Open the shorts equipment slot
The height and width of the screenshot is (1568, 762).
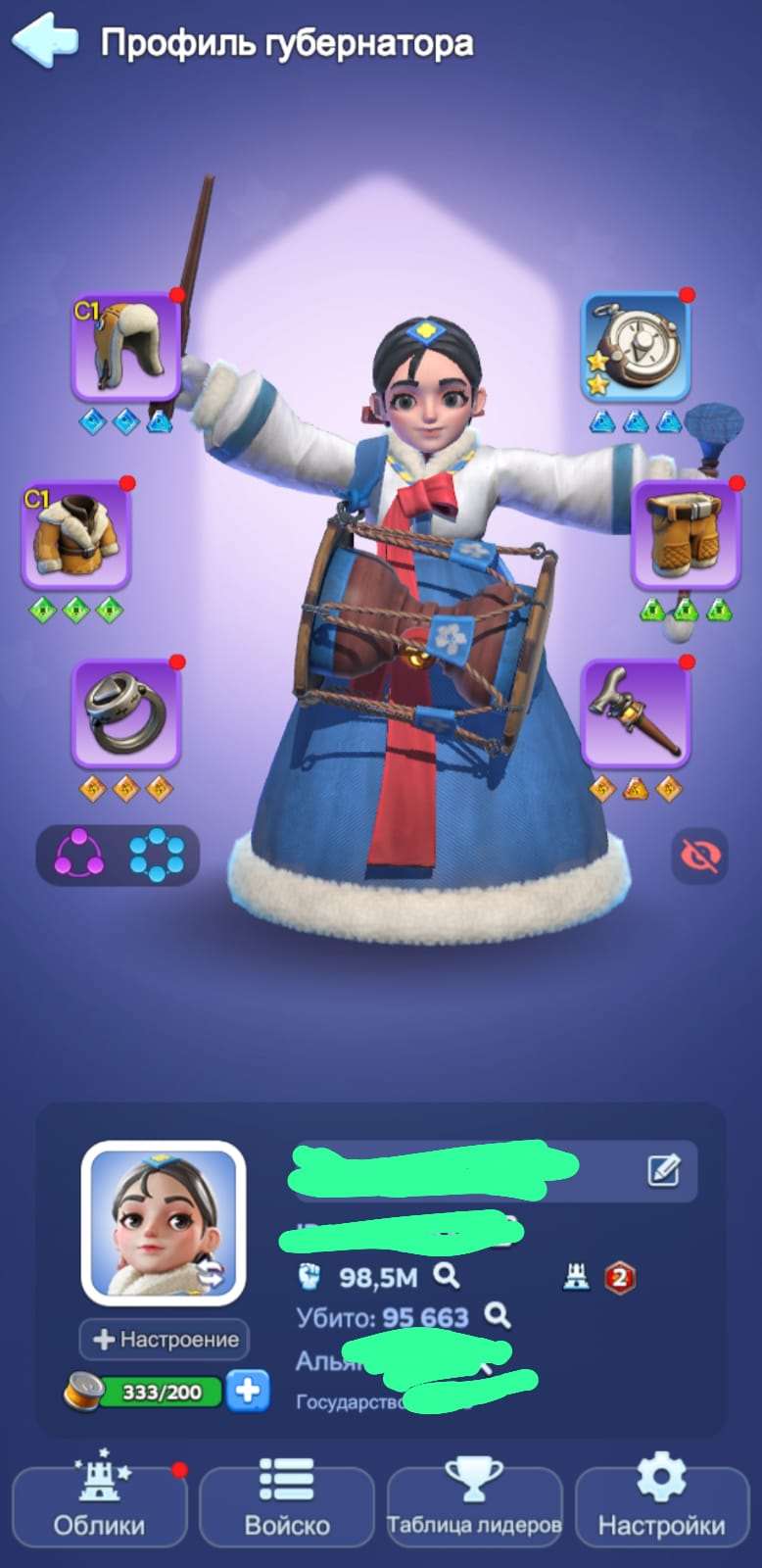[x=686, y=534]
